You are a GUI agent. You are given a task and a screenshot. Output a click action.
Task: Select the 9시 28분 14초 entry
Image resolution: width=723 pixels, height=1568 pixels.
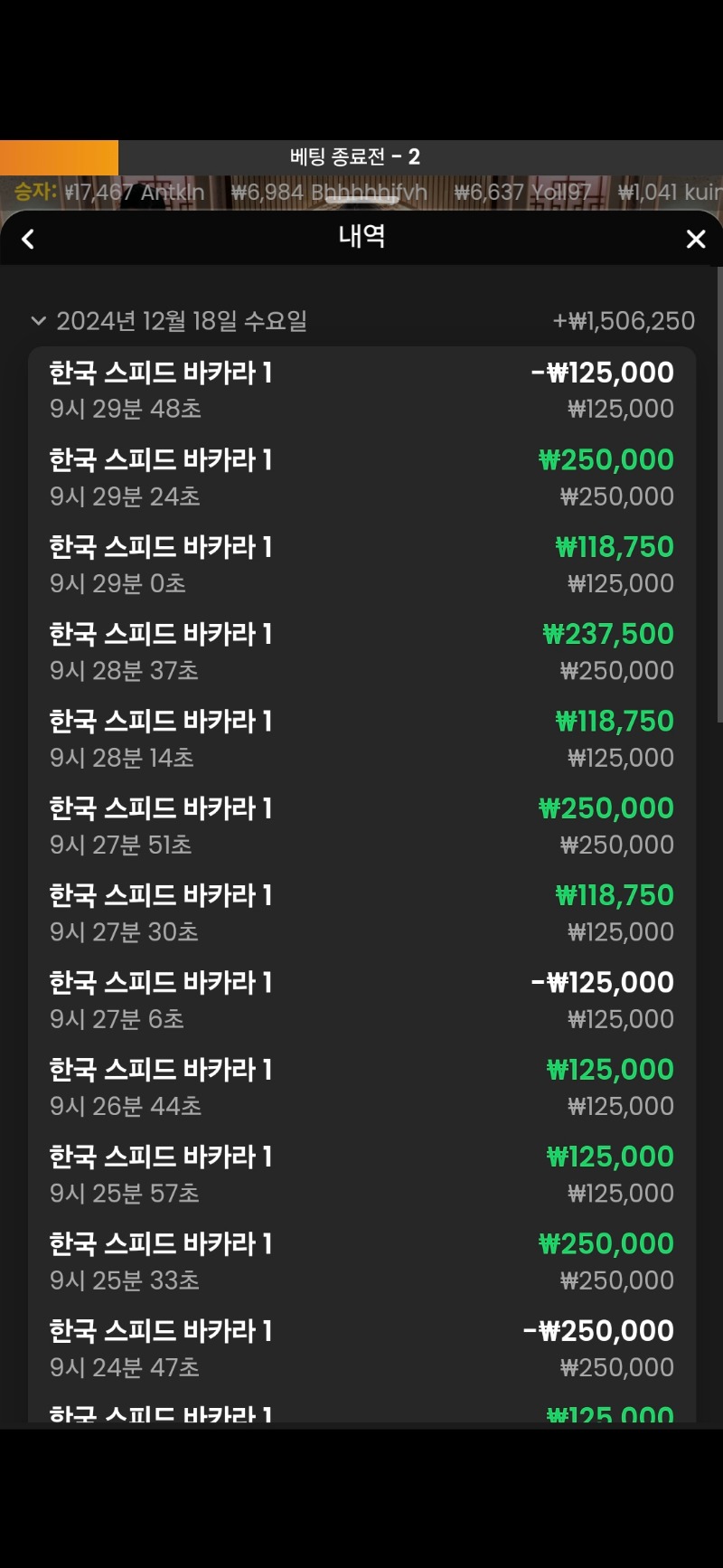[x=361, y=739]
